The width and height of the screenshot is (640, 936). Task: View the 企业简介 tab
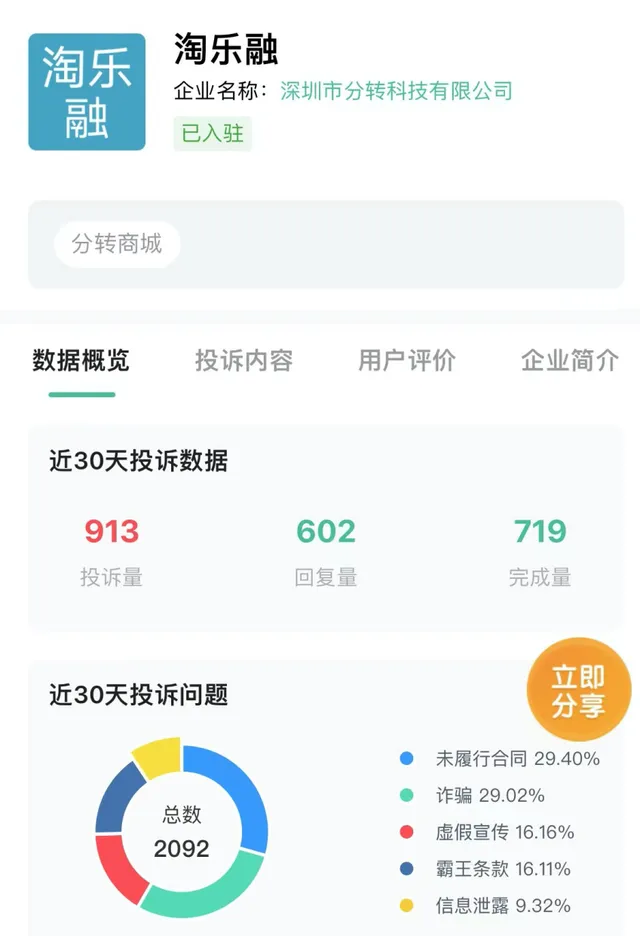point(569,361)
